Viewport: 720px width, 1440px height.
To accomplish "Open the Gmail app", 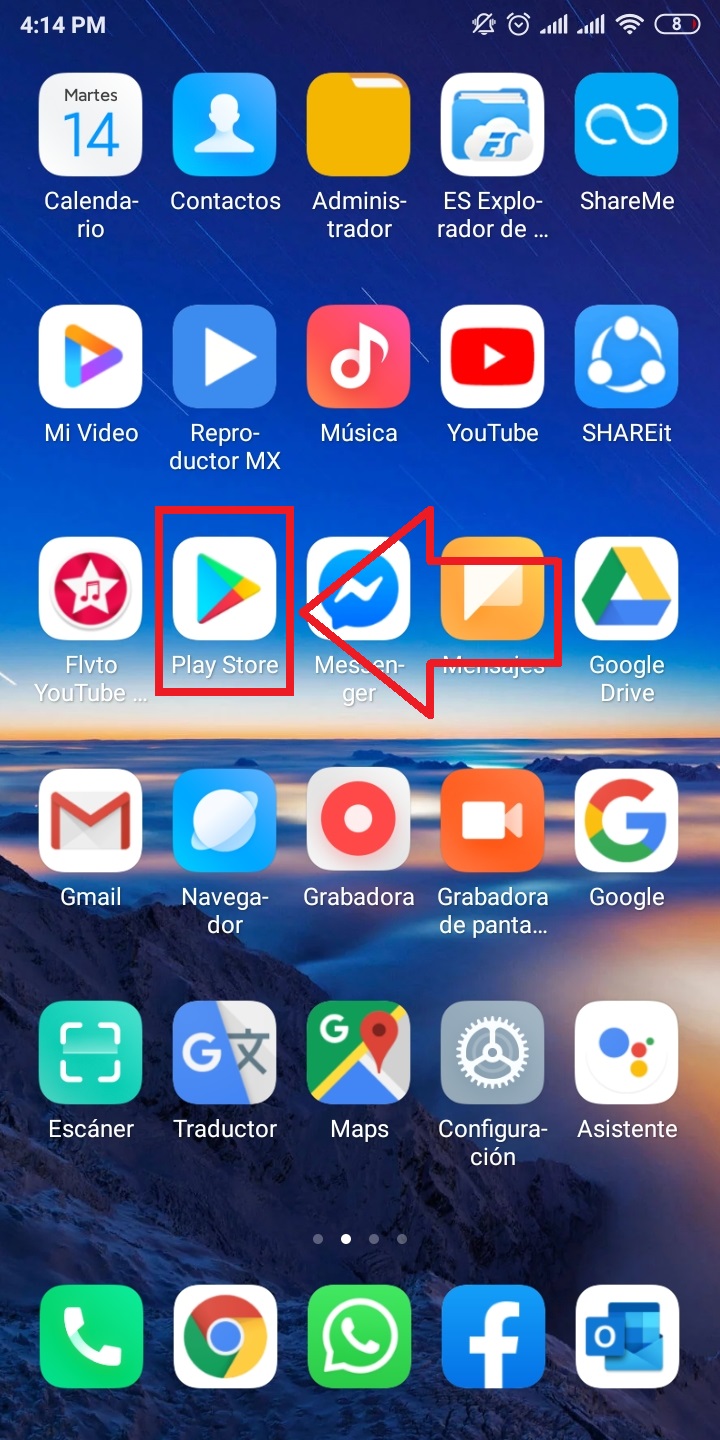I will (91, 821).
